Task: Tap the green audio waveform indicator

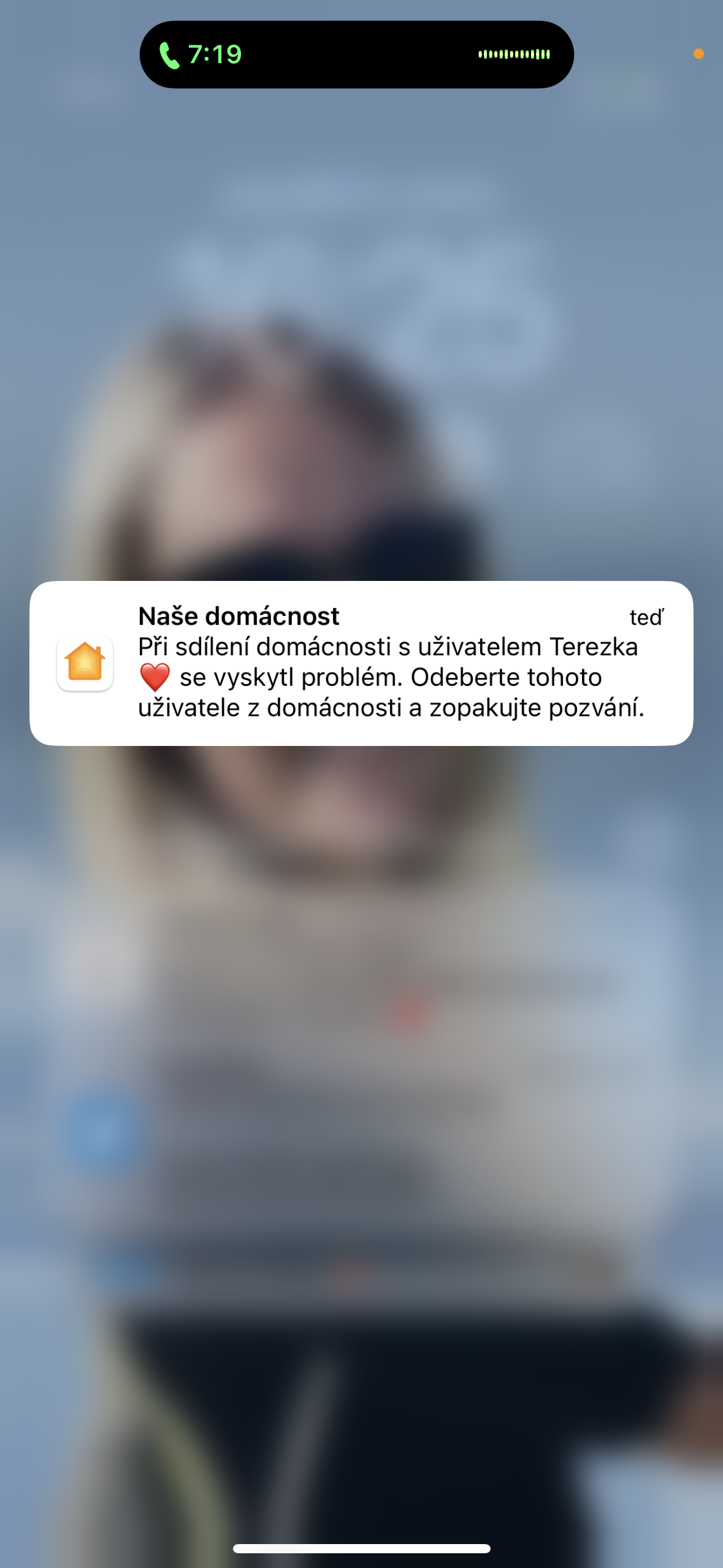Action: pyautogui.click(x=514, y=54)
